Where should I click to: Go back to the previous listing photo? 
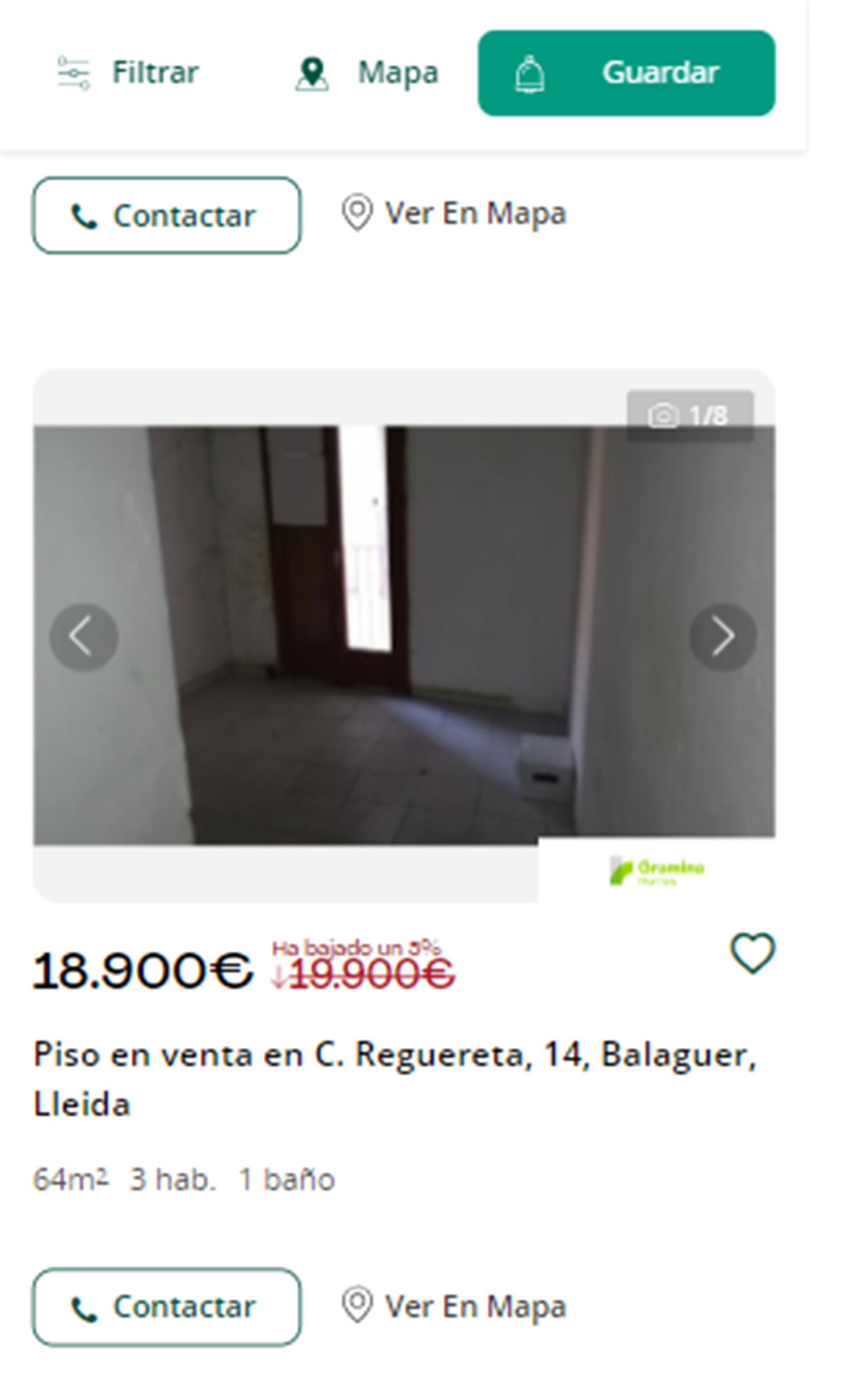pyautogui.click(x=83, y=637)
